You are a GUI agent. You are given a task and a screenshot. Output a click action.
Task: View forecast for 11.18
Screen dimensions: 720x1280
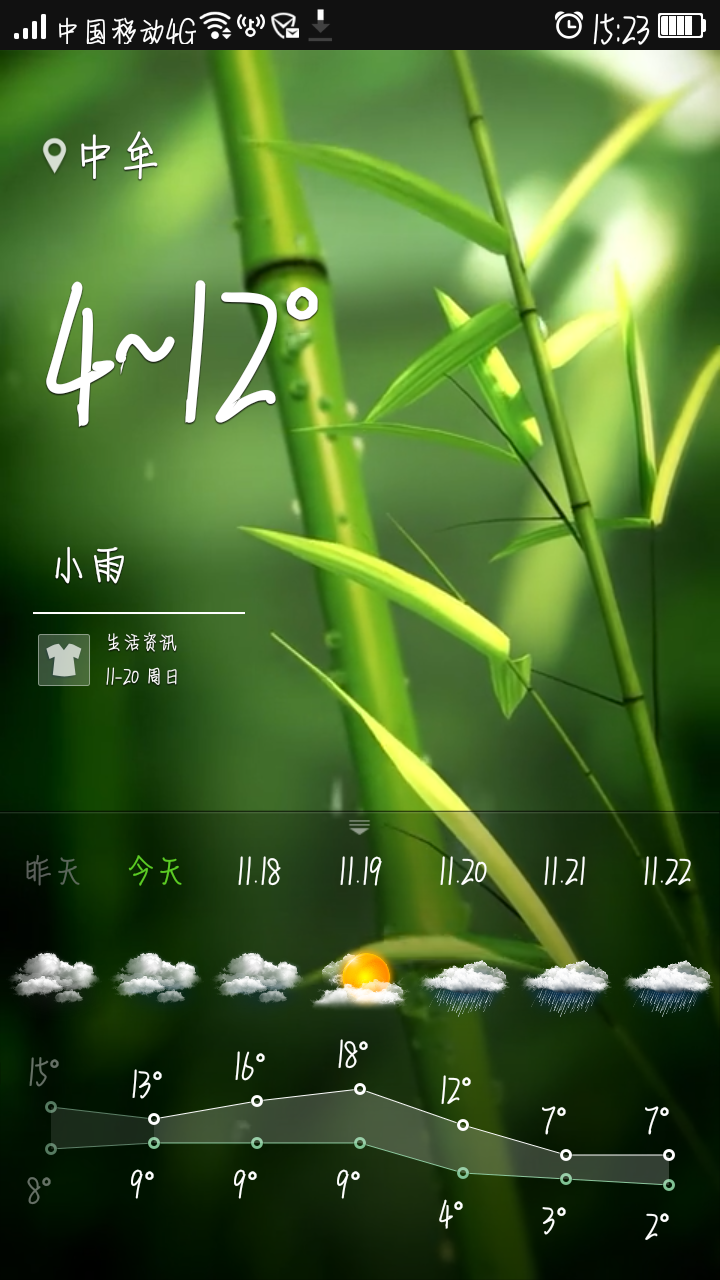point(258,872)
